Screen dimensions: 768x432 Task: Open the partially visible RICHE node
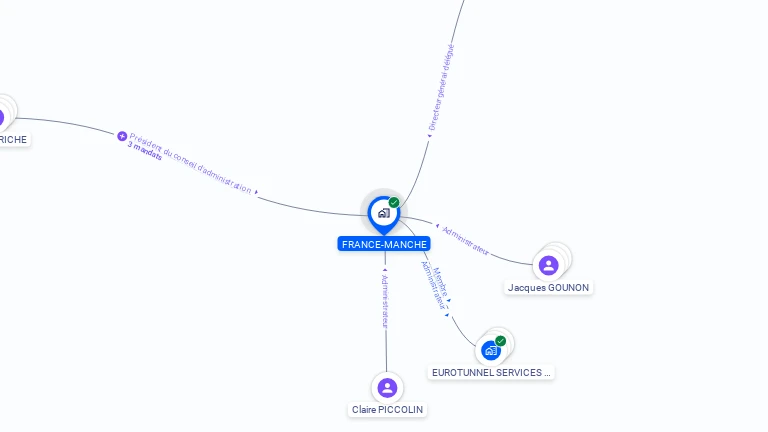[3, 118]
